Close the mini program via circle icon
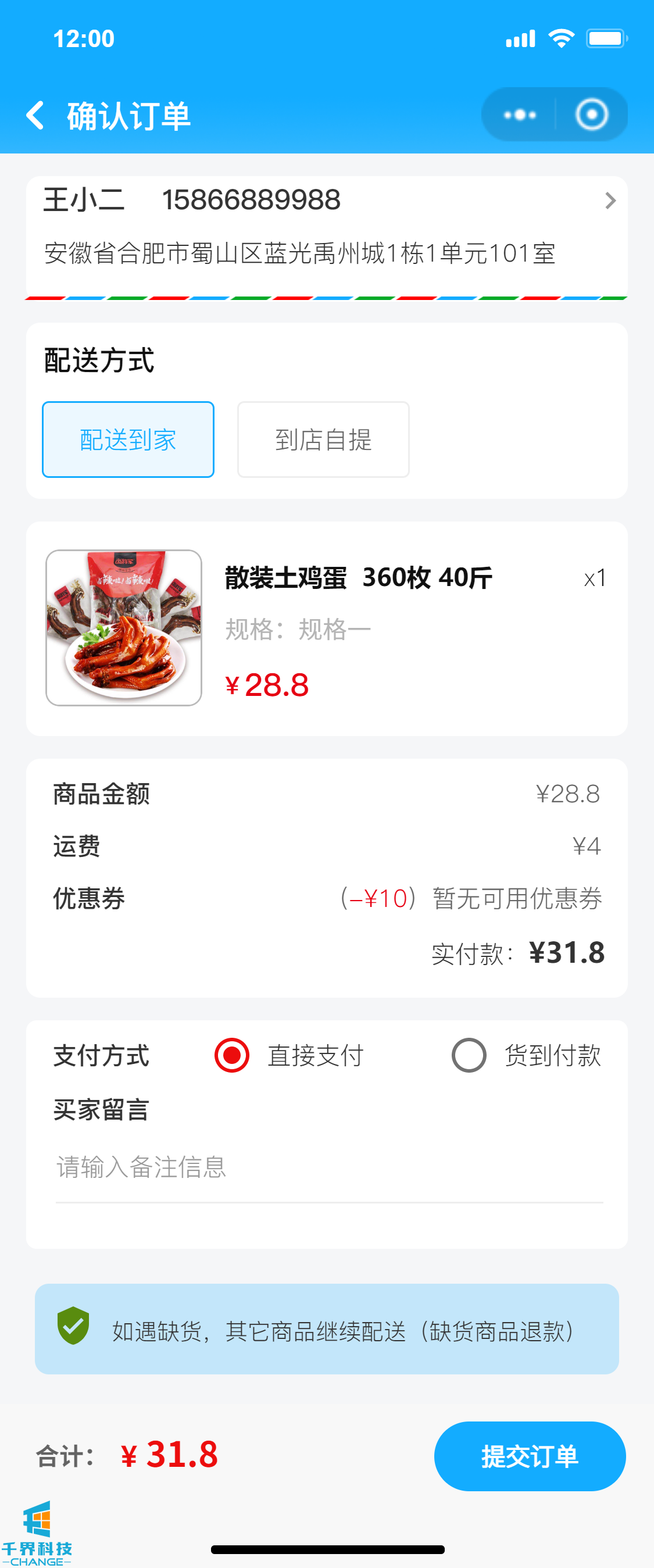Image resolution: width=654 pixels, height=1568 pixels. click(x=591, y=115)
